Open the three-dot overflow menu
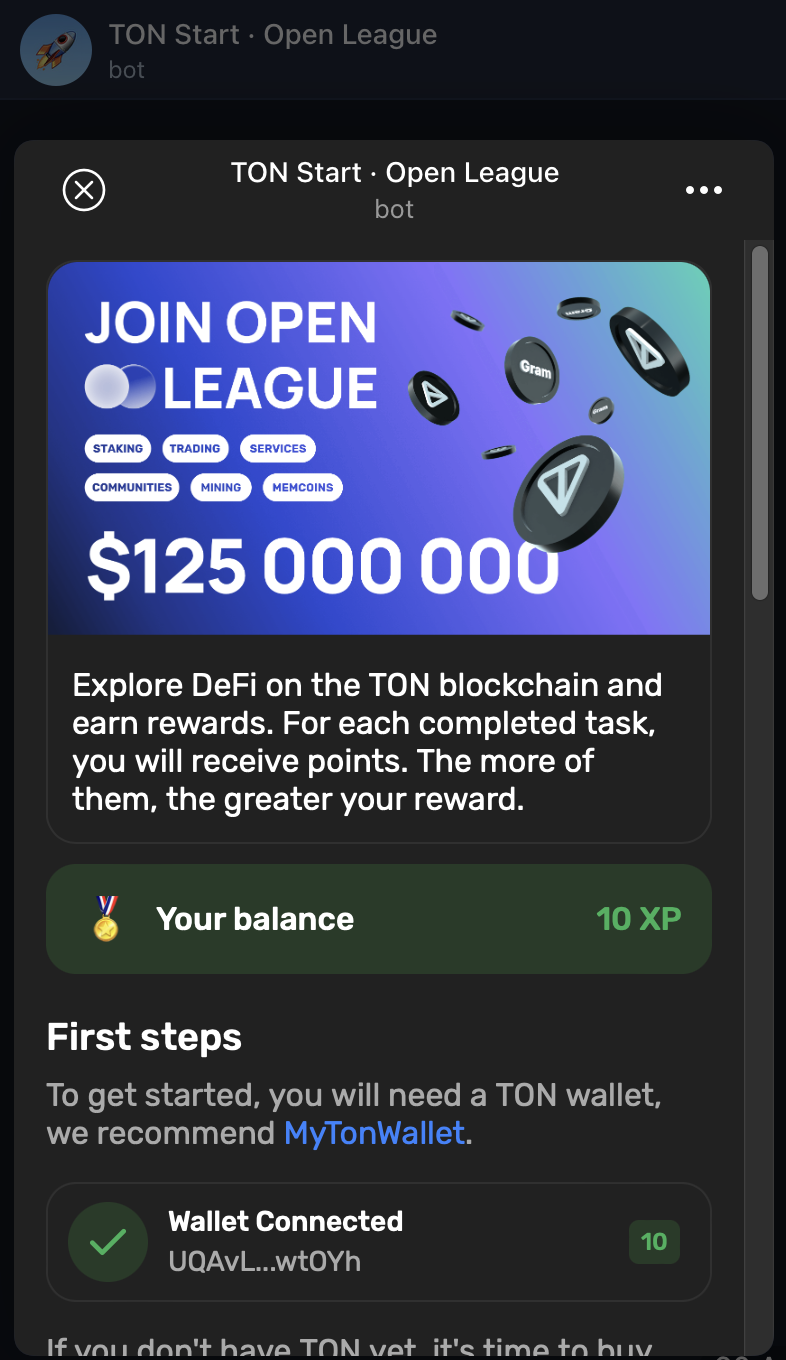This screenshot has height=1360, width=786. (x=703, y=190)
